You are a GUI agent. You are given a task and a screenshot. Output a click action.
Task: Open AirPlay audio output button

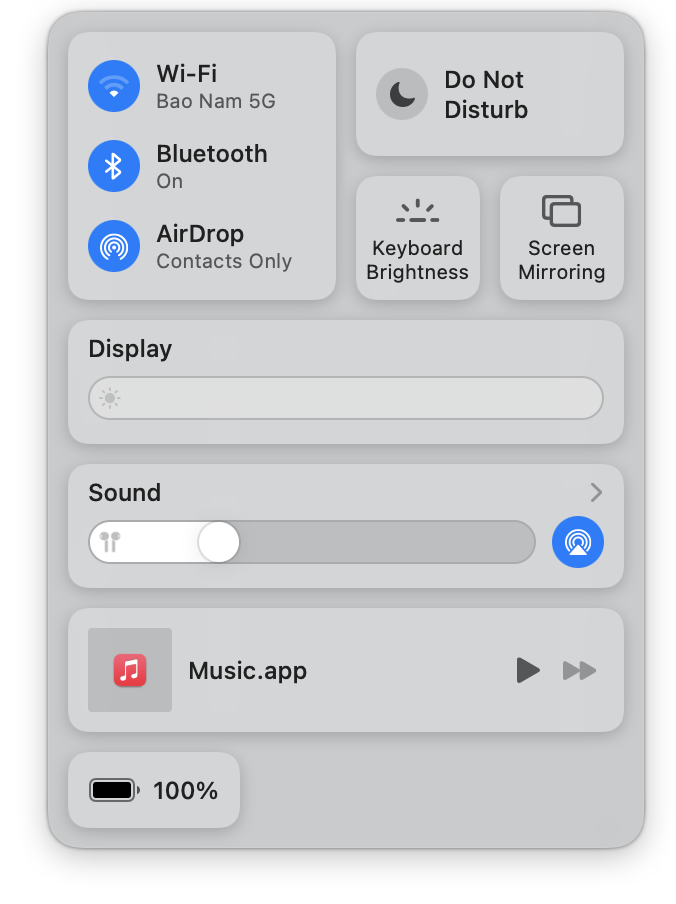[x=578, y=542]
